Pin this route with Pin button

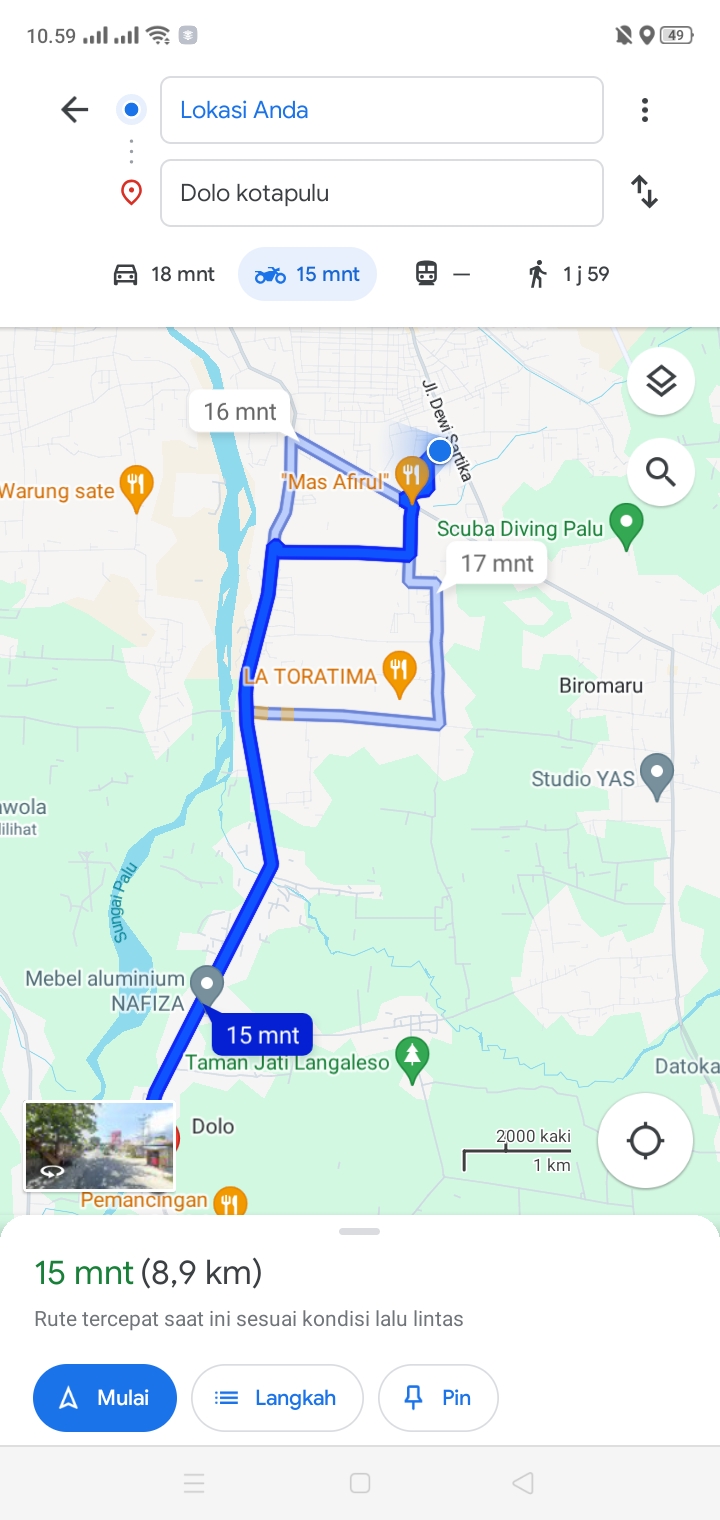coord(438,1398)
